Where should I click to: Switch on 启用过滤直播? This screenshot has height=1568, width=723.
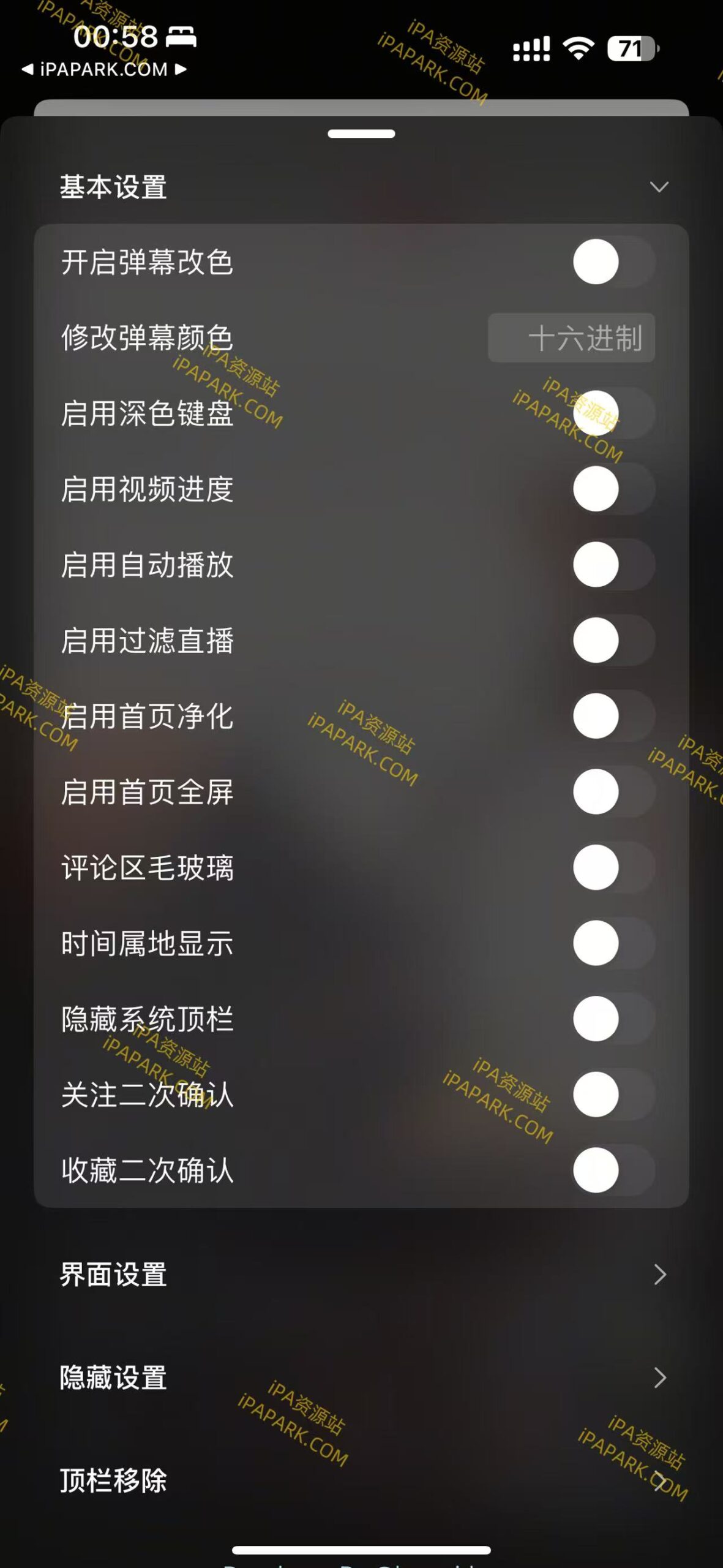pos(613,641)
